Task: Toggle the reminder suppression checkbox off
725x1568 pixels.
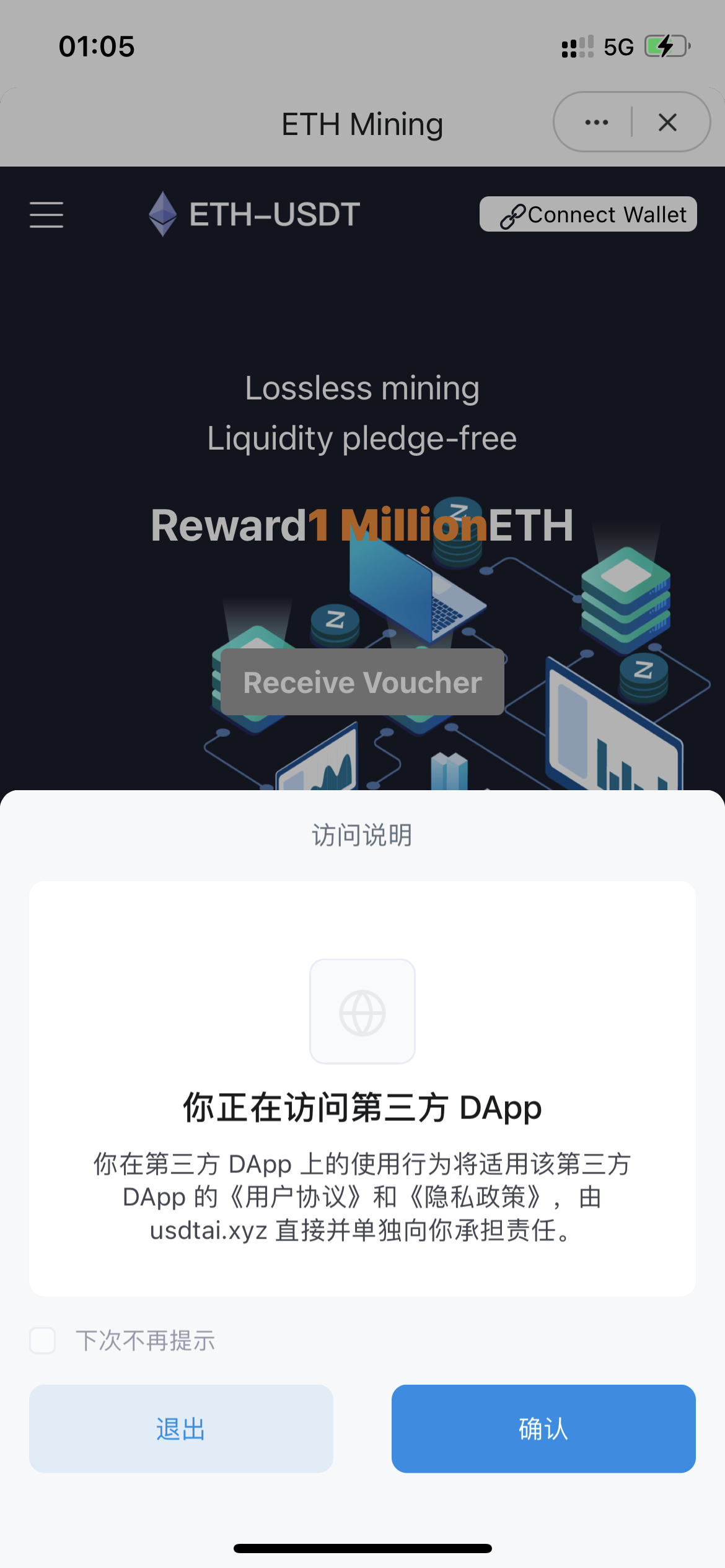Action: pos(42,1340)
